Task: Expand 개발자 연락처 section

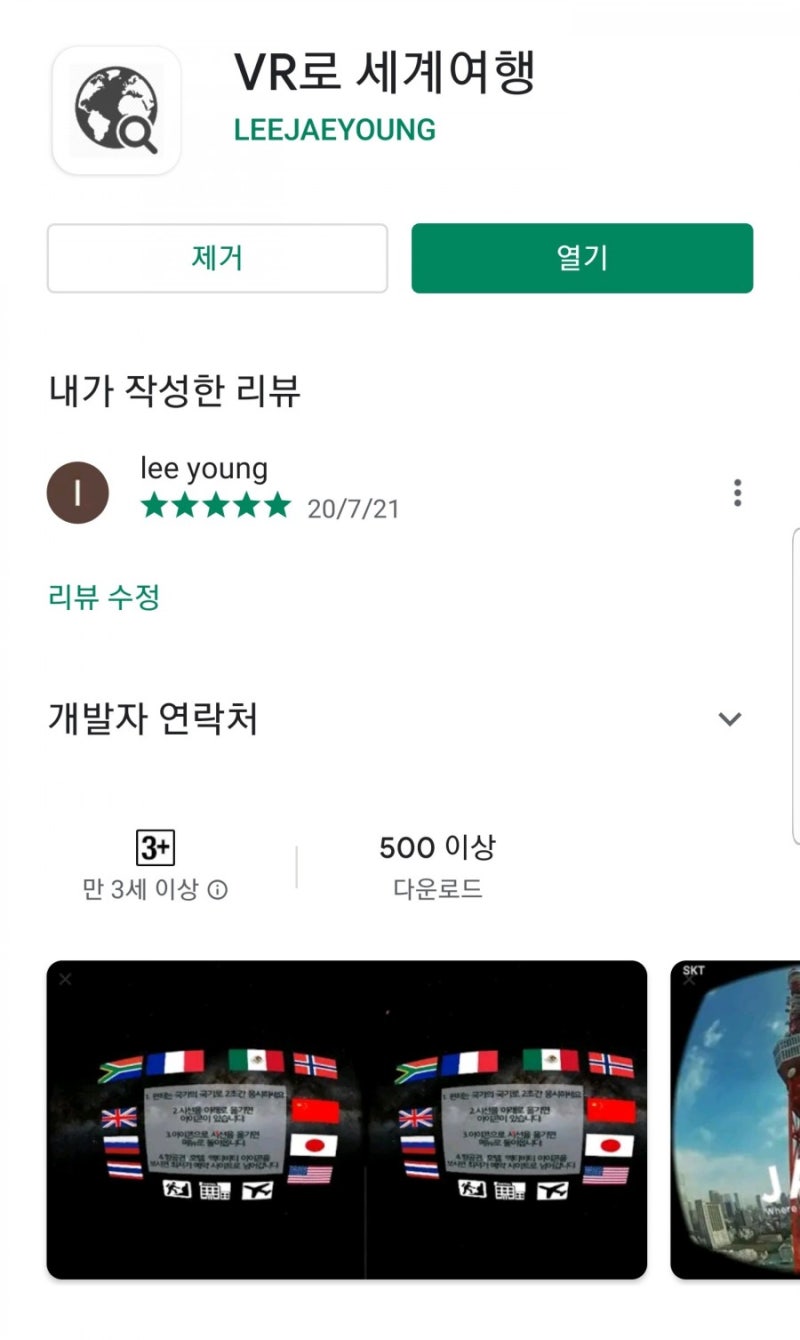Action: point(730,719)
